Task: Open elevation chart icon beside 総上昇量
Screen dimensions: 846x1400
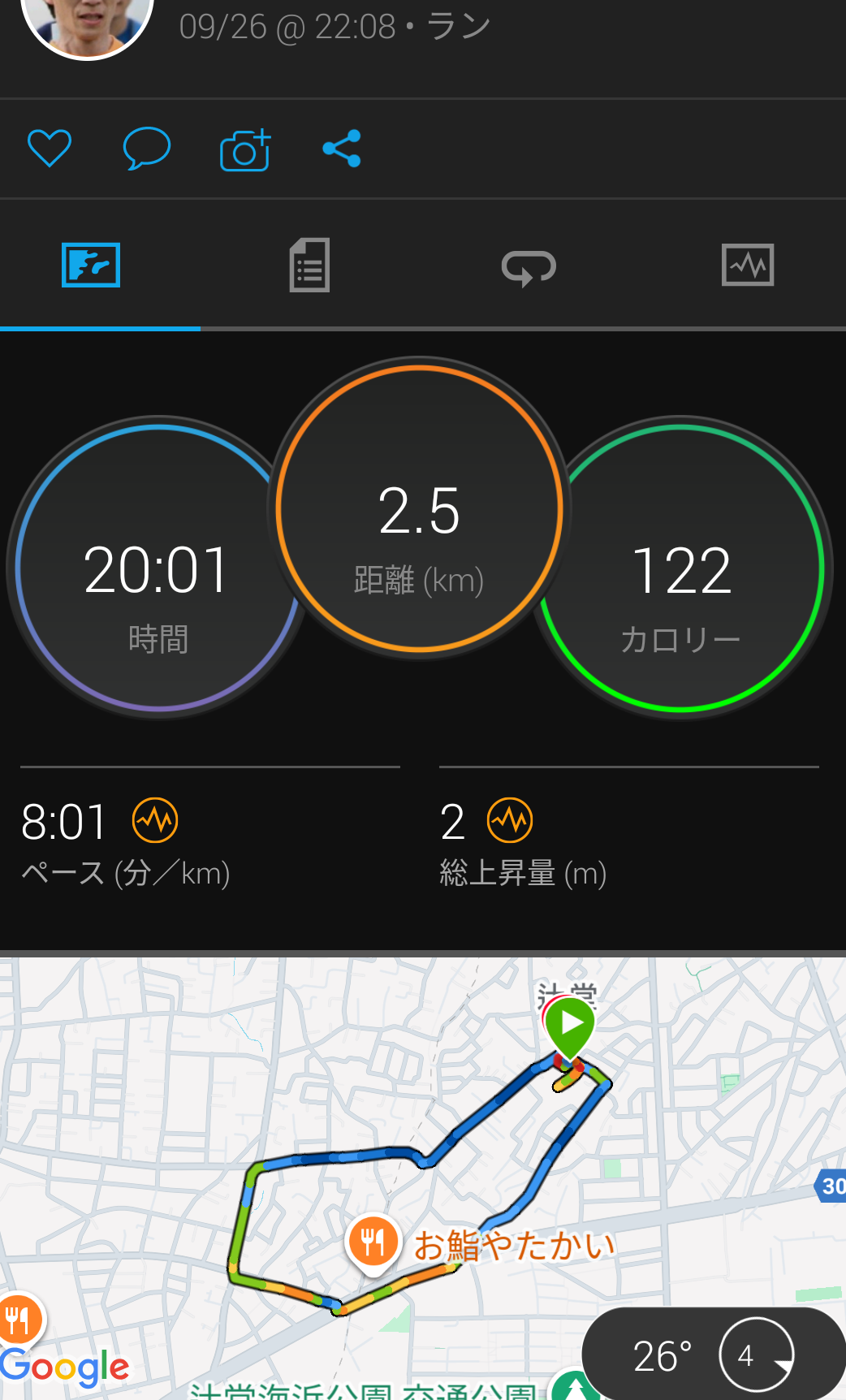Action: click(x=510, y=821)
